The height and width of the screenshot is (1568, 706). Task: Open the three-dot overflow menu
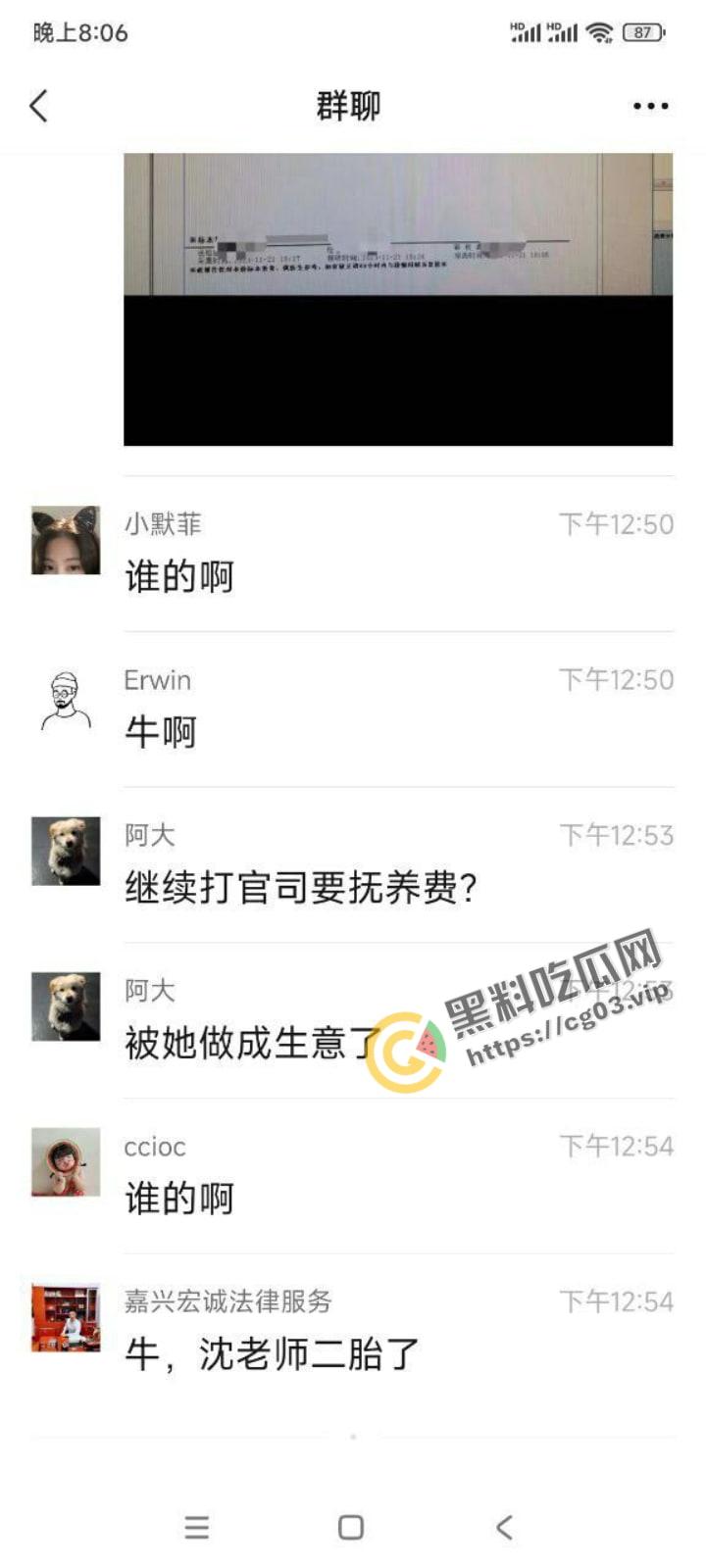(650, 106)
